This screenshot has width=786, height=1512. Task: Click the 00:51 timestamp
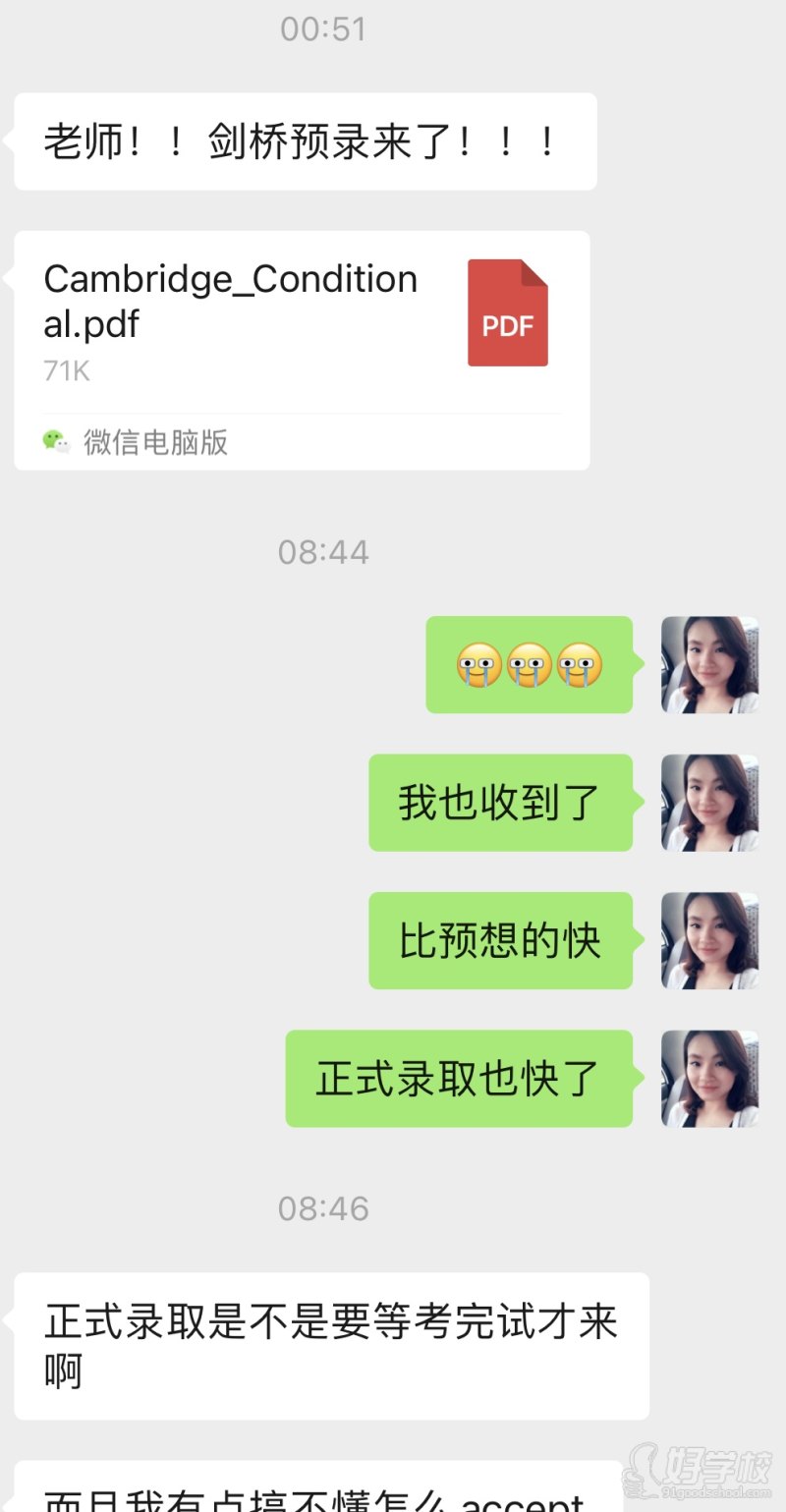325,28
